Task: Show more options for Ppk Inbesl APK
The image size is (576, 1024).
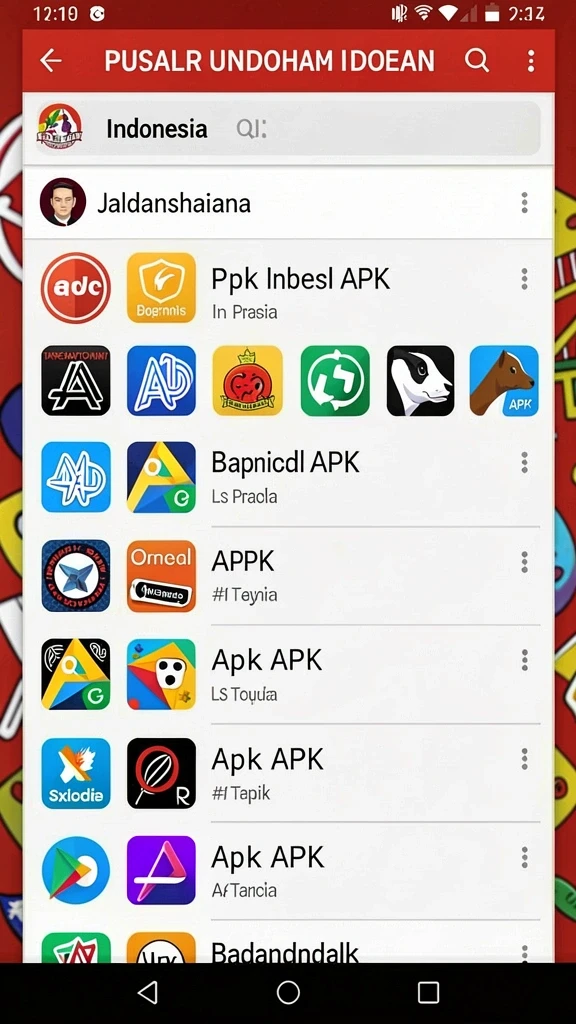Action: coord(524,279)
